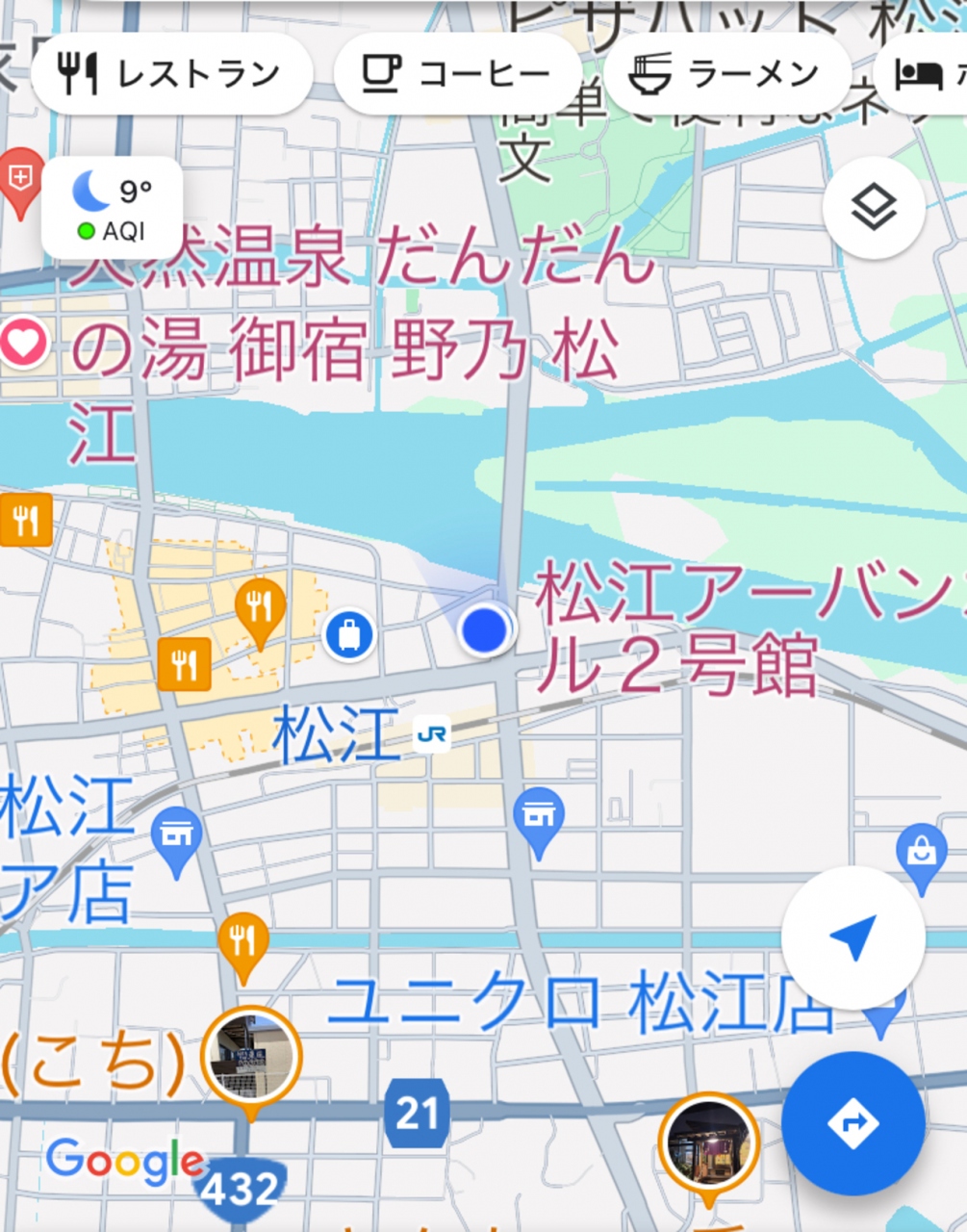Open directions with the blue arrow button
Screen dimensions: 967x1232
pos(852,1122)
